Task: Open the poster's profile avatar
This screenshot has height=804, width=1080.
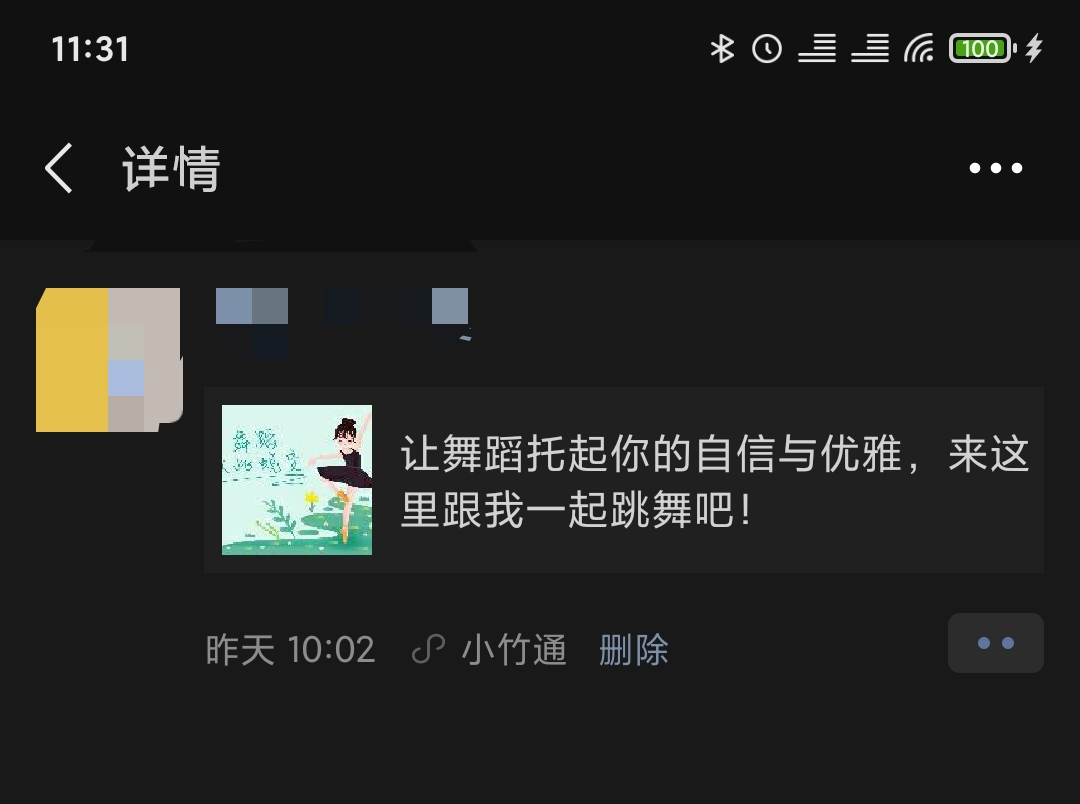Action: pos(108,360)
